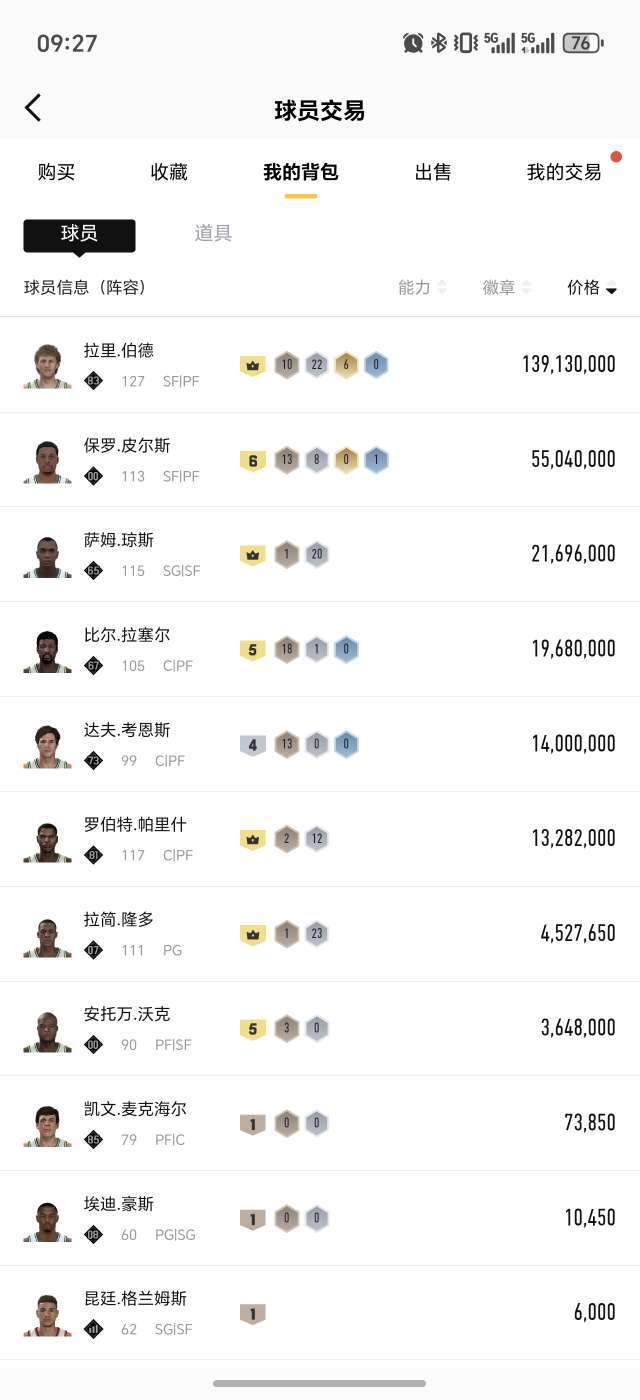640x1400 pixels.
Task: Open the 我的交易 tab
Action: 565,172
